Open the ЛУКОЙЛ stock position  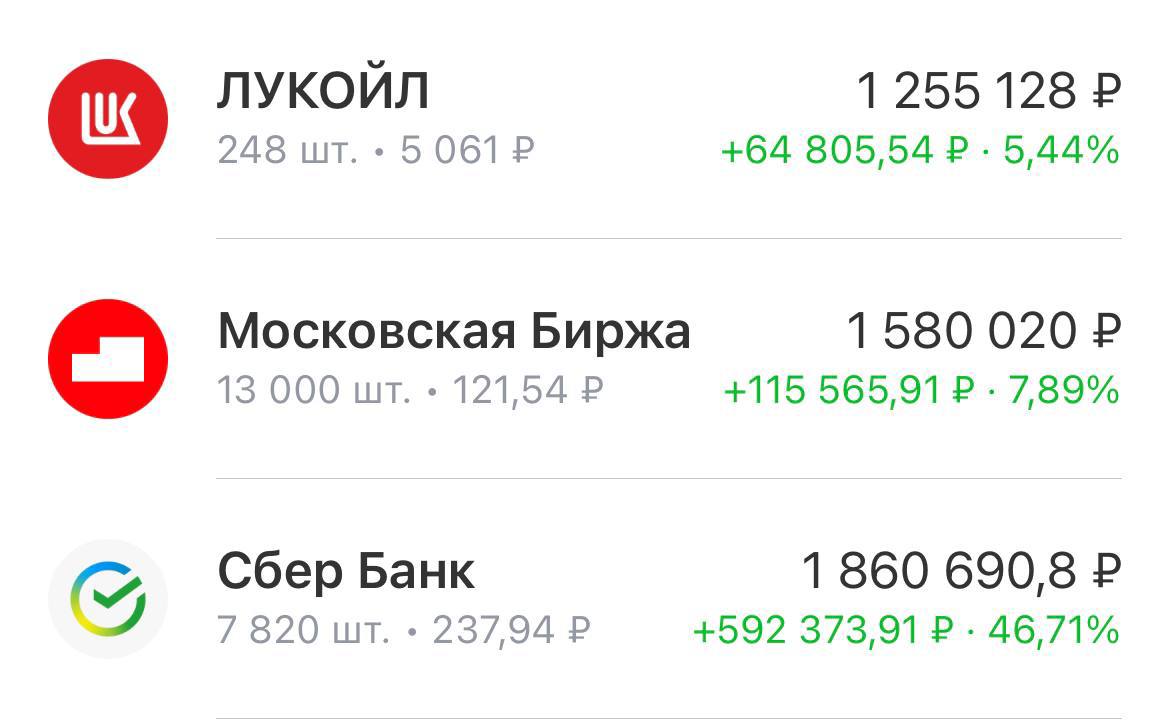click(585, 120)
